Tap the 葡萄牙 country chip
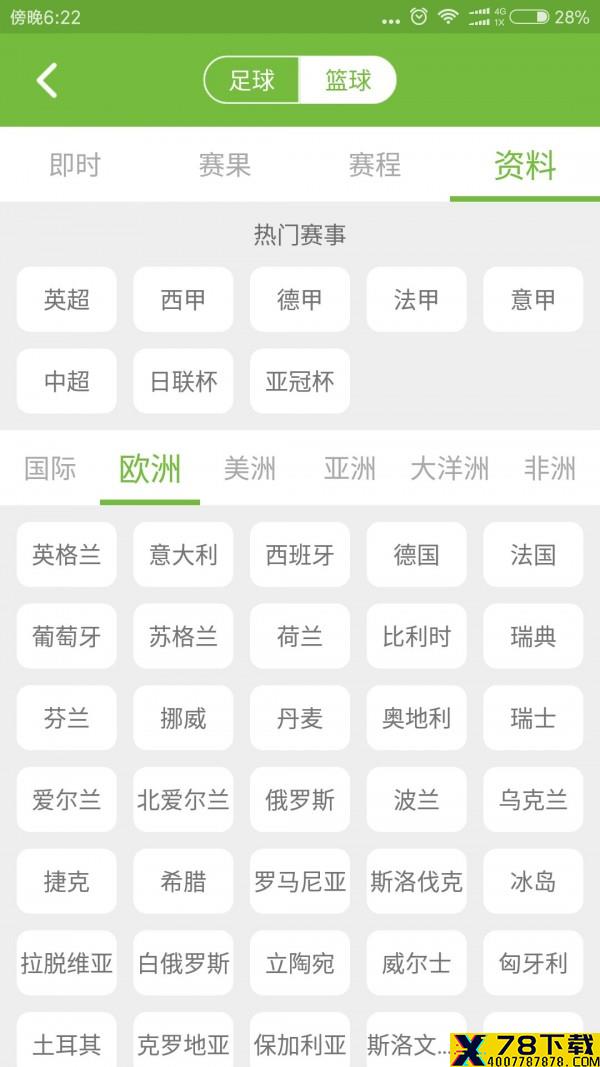This screenshot has height=1067, width=600. (x=67, y=637)
